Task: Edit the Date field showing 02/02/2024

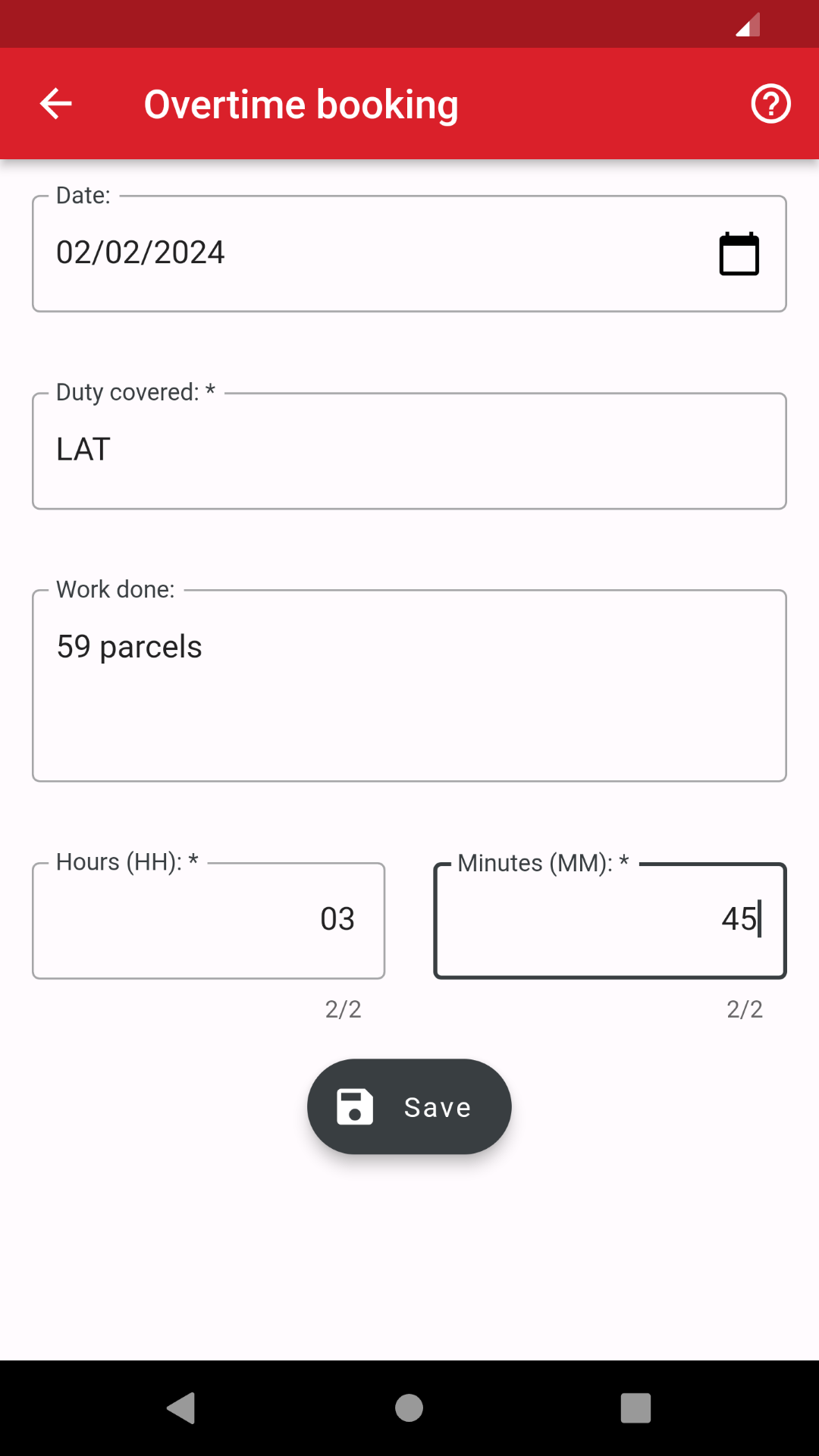Action: pyautogui.click(x=409, y=254)
